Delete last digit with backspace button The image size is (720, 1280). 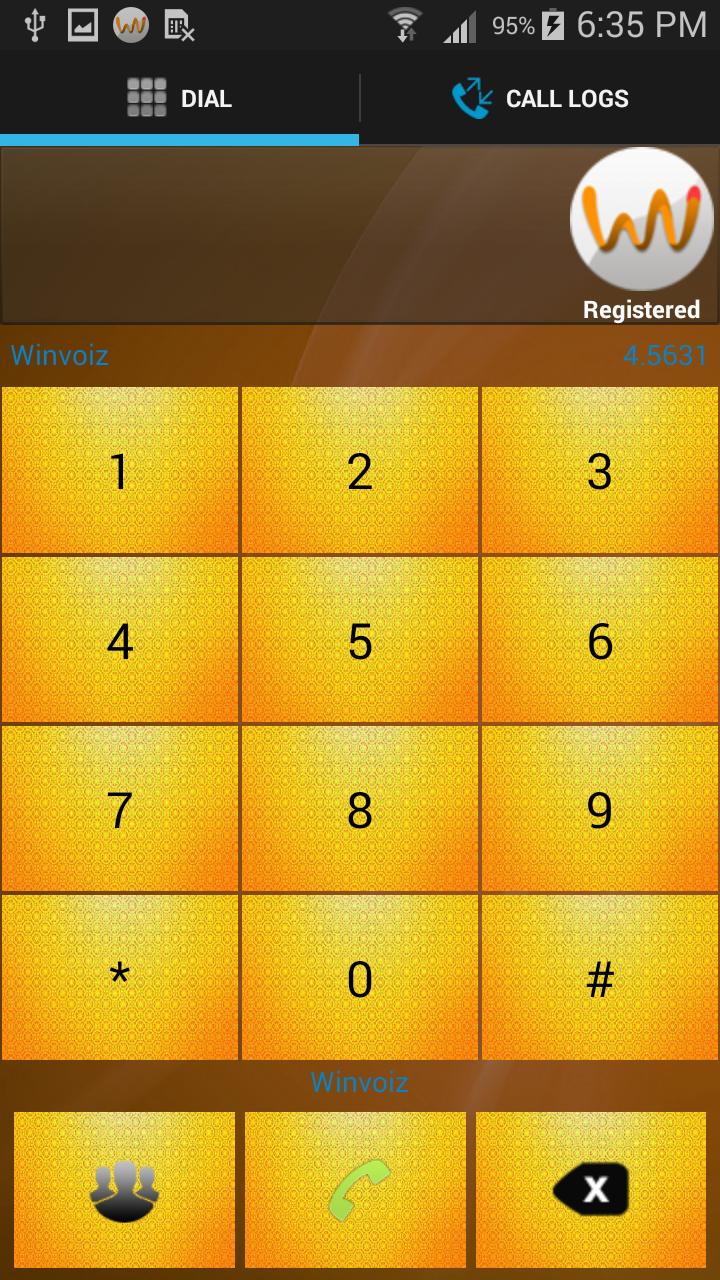(x=591, y=1190)
